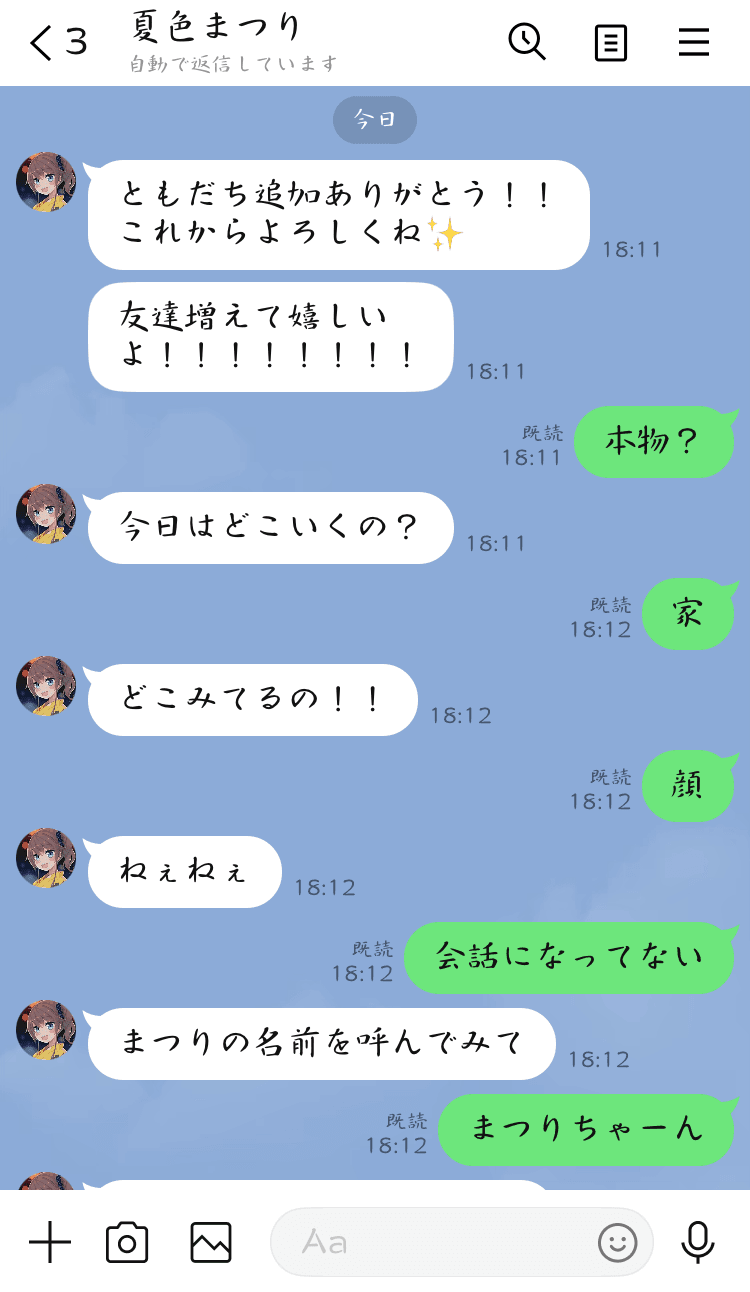Open the photo gallery picker
Image resolution: width=750 pixels, height=1292 pixels.
pyautogui.click(x=211, y=1242)
